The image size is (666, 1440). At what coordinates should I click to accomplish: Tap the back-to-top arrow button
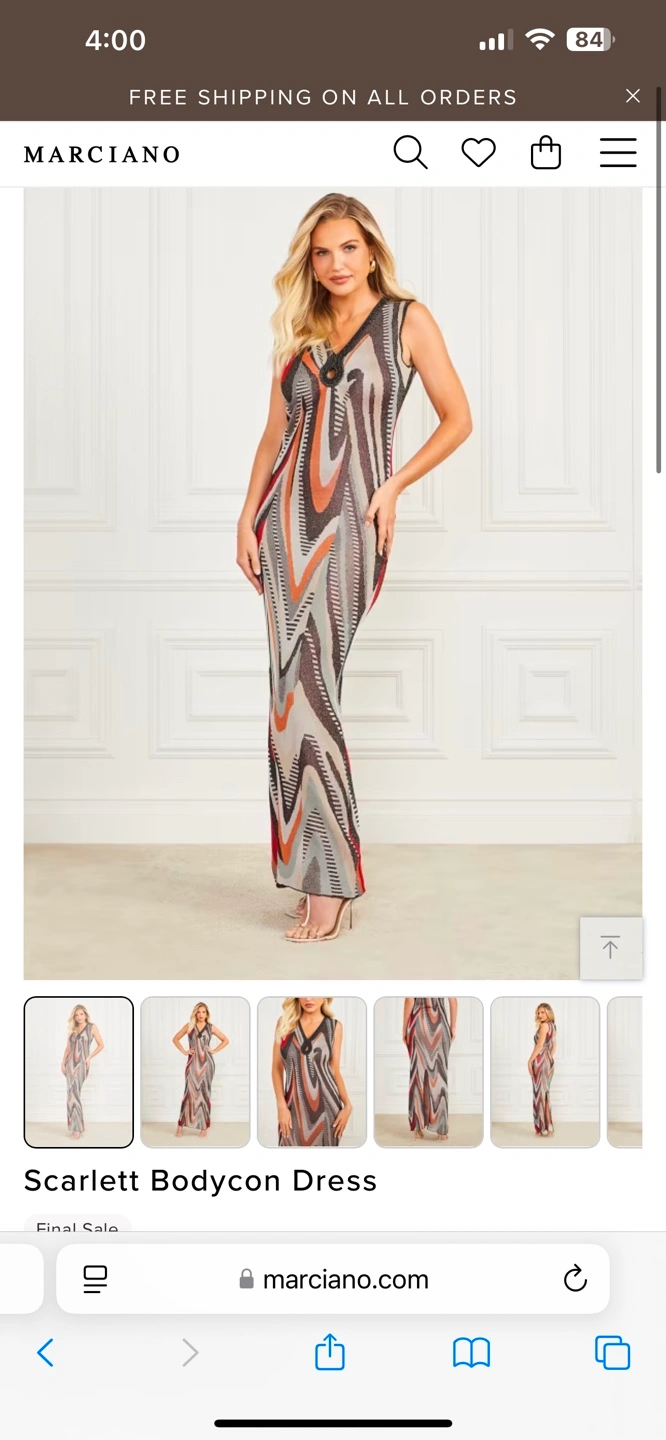[x=610, y=948]
